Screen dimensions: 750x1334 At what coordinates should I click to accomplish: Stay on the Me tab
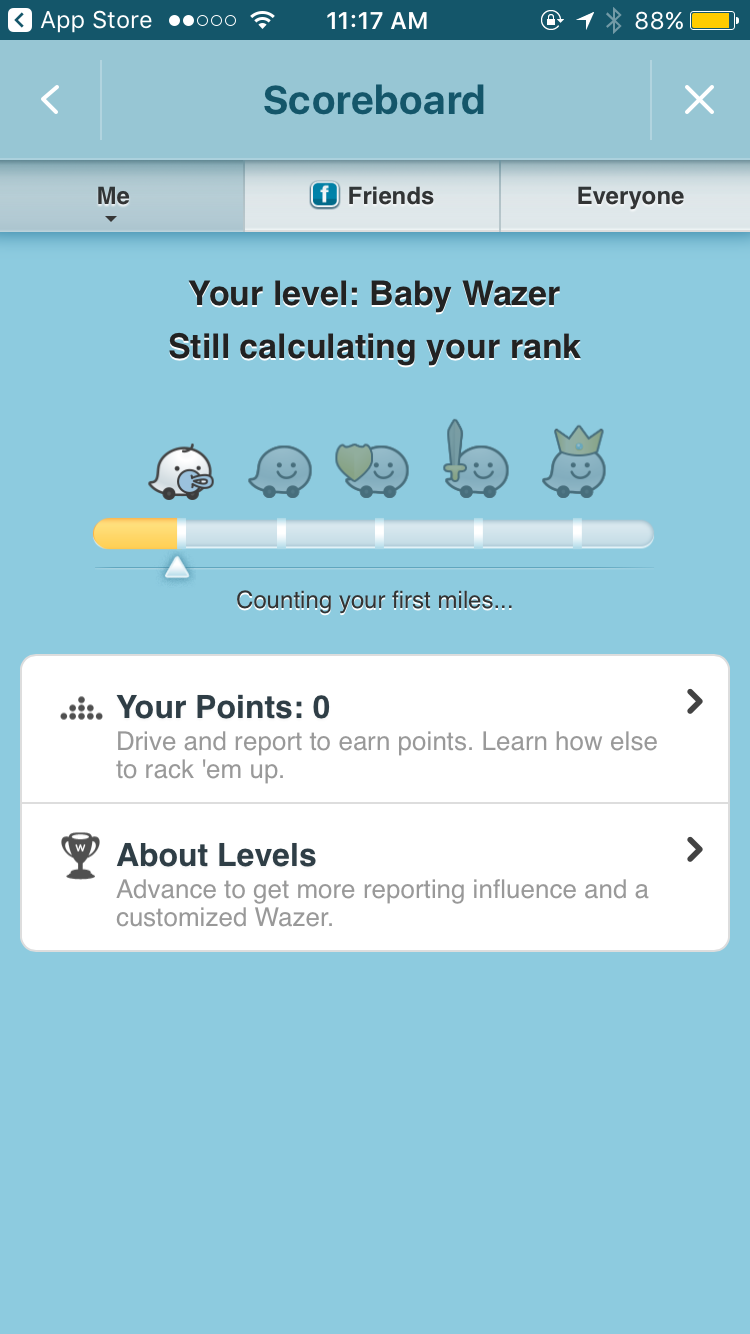pos(112,196)
